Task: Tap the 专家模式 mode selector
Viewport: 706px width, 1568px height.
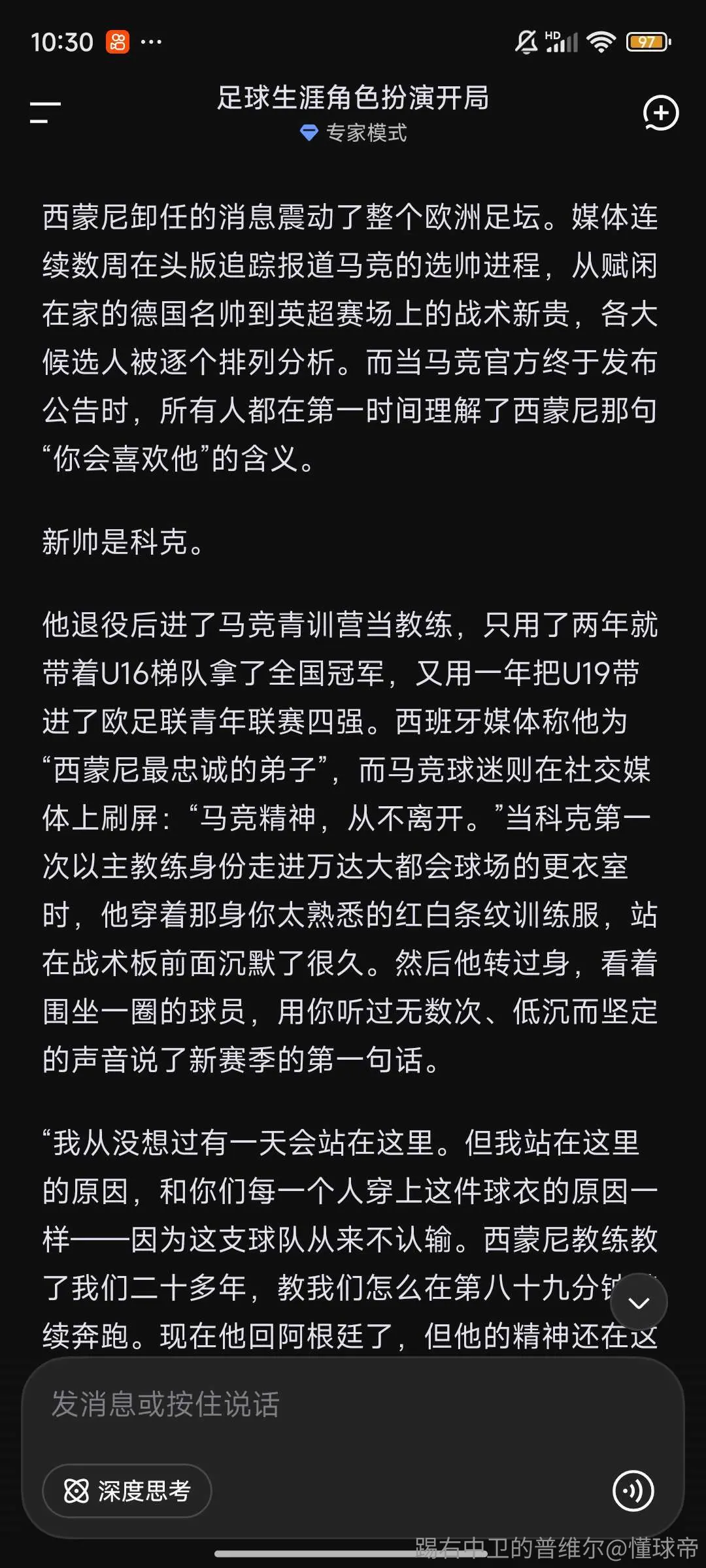Action: 353,133
